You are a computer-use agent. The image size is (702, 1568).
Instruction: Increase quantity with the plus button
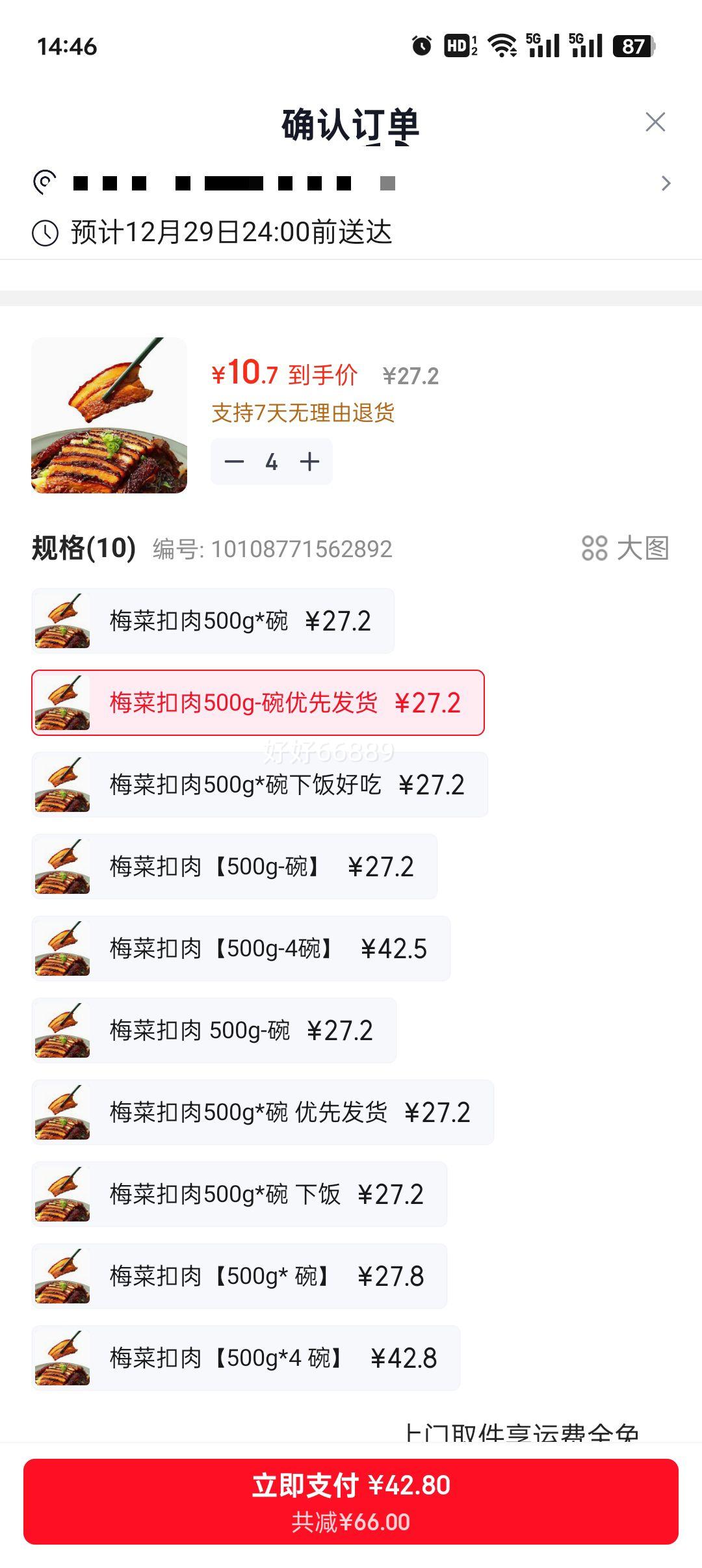point(309,462)
